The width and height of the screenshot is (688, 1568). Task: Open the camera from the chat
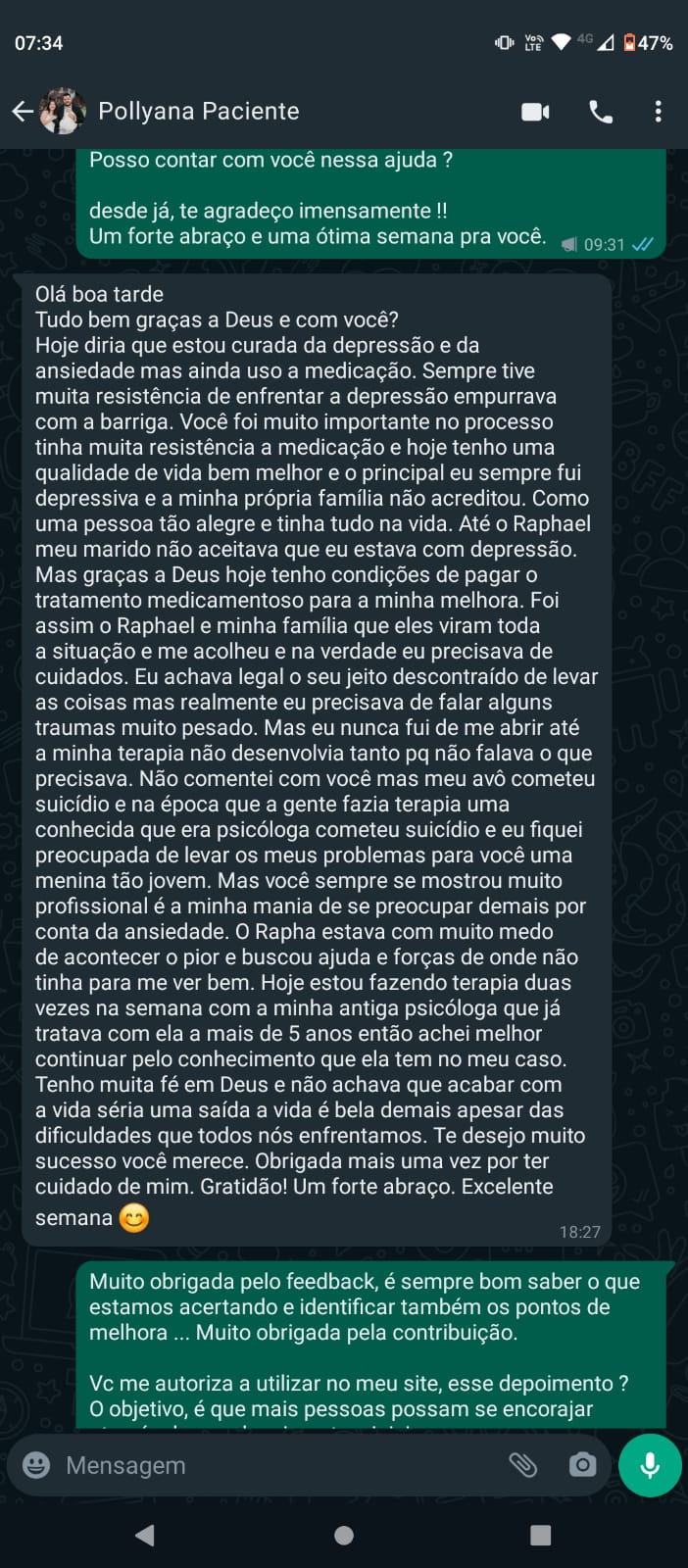click(x=582, y=1465)
